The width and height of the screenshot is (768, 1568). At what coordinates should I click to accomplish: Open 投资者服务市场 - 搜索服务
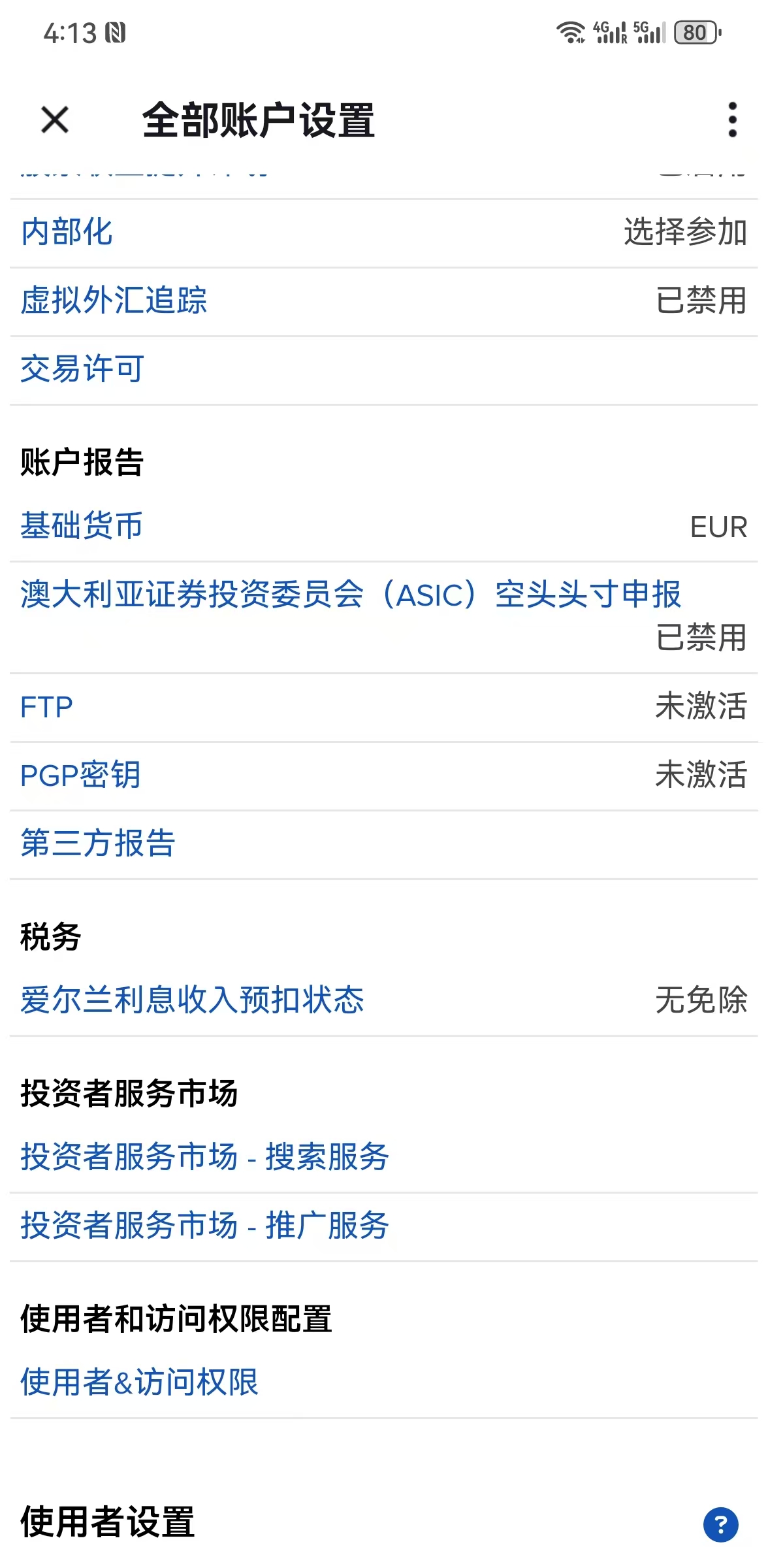(x=204, y=1158)
